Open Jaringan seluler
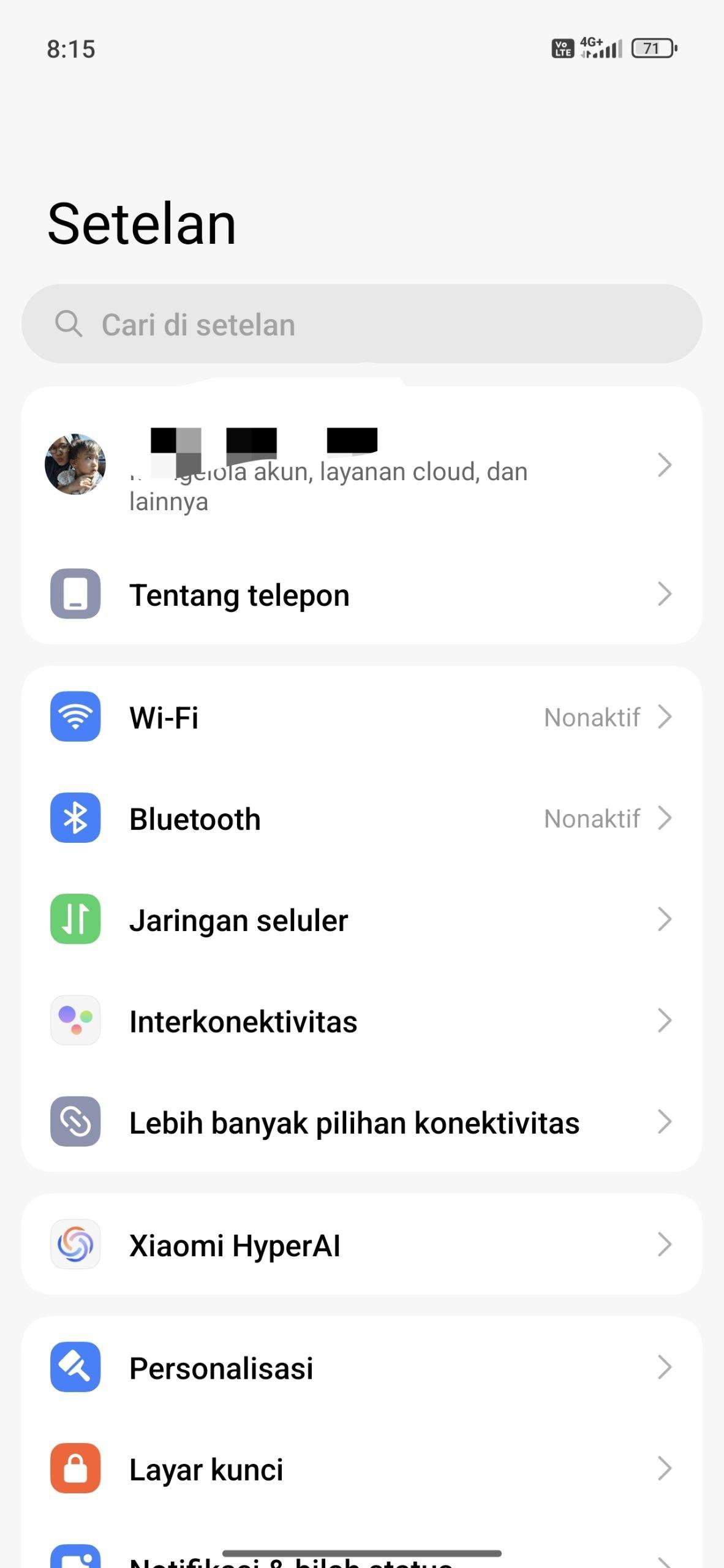The height and width of the screenshot is (1568, 724). [x=361, y=919]
